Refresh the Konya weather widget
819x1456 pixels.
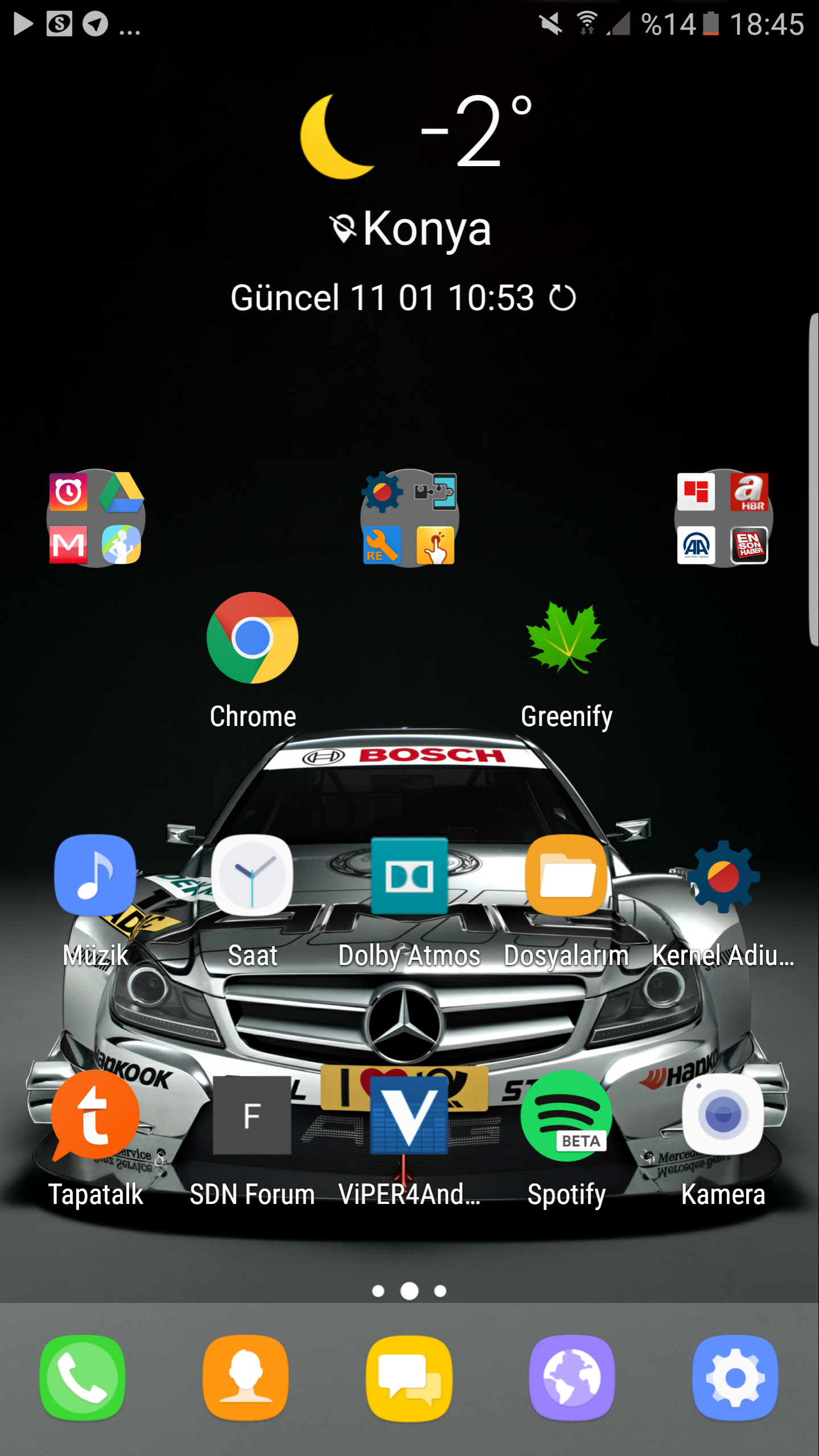tap(562, 298)
